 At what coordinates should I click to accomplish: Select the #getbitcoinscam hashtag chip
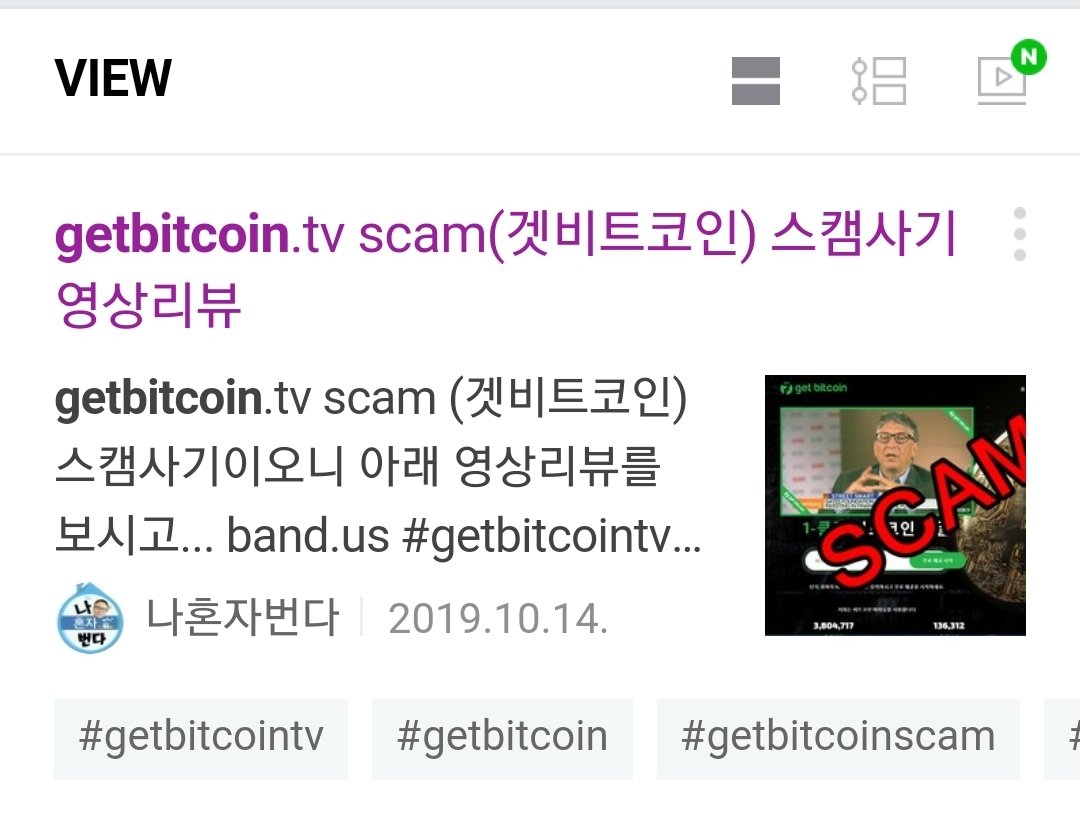point(837,738)
